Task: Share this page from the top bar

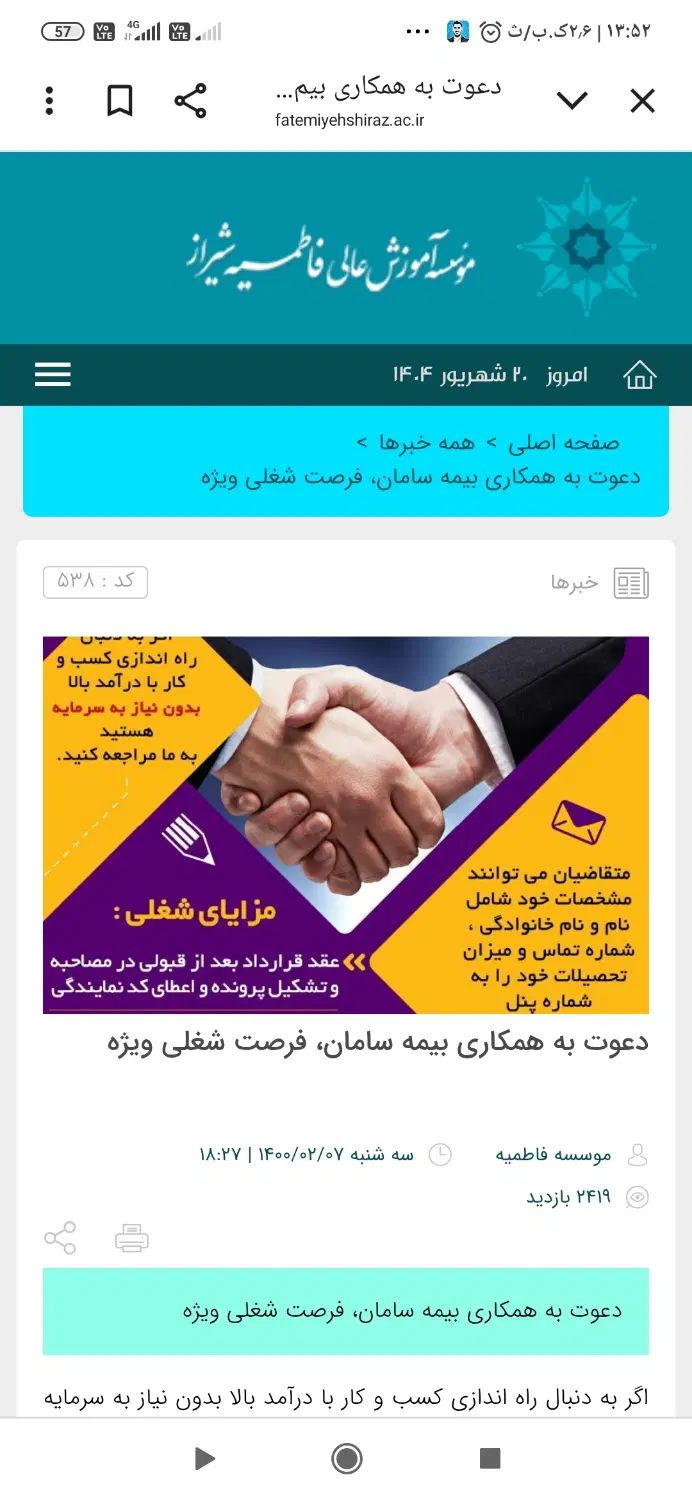Action: coord(190,101)
